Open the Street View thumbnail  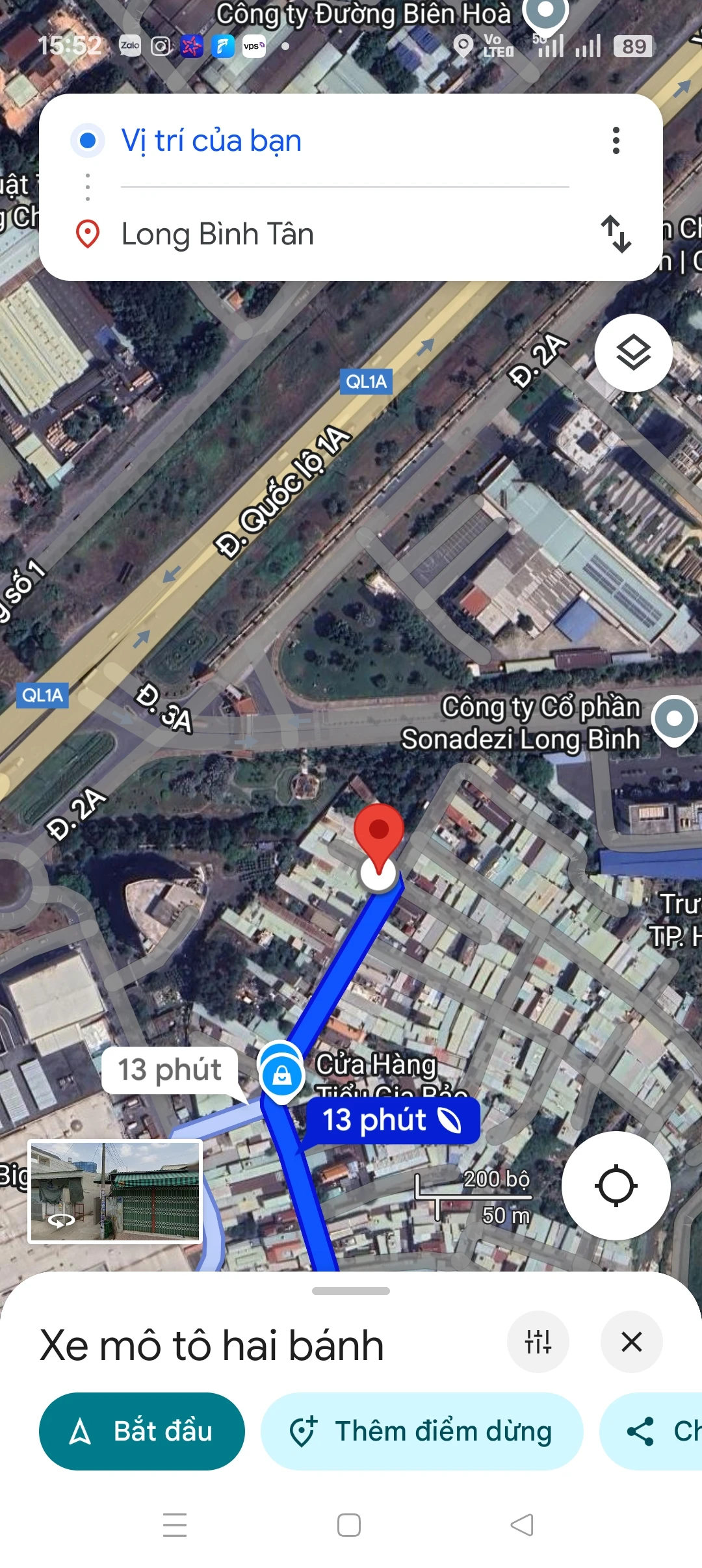pyautogui.click(x=115, y=1192)
